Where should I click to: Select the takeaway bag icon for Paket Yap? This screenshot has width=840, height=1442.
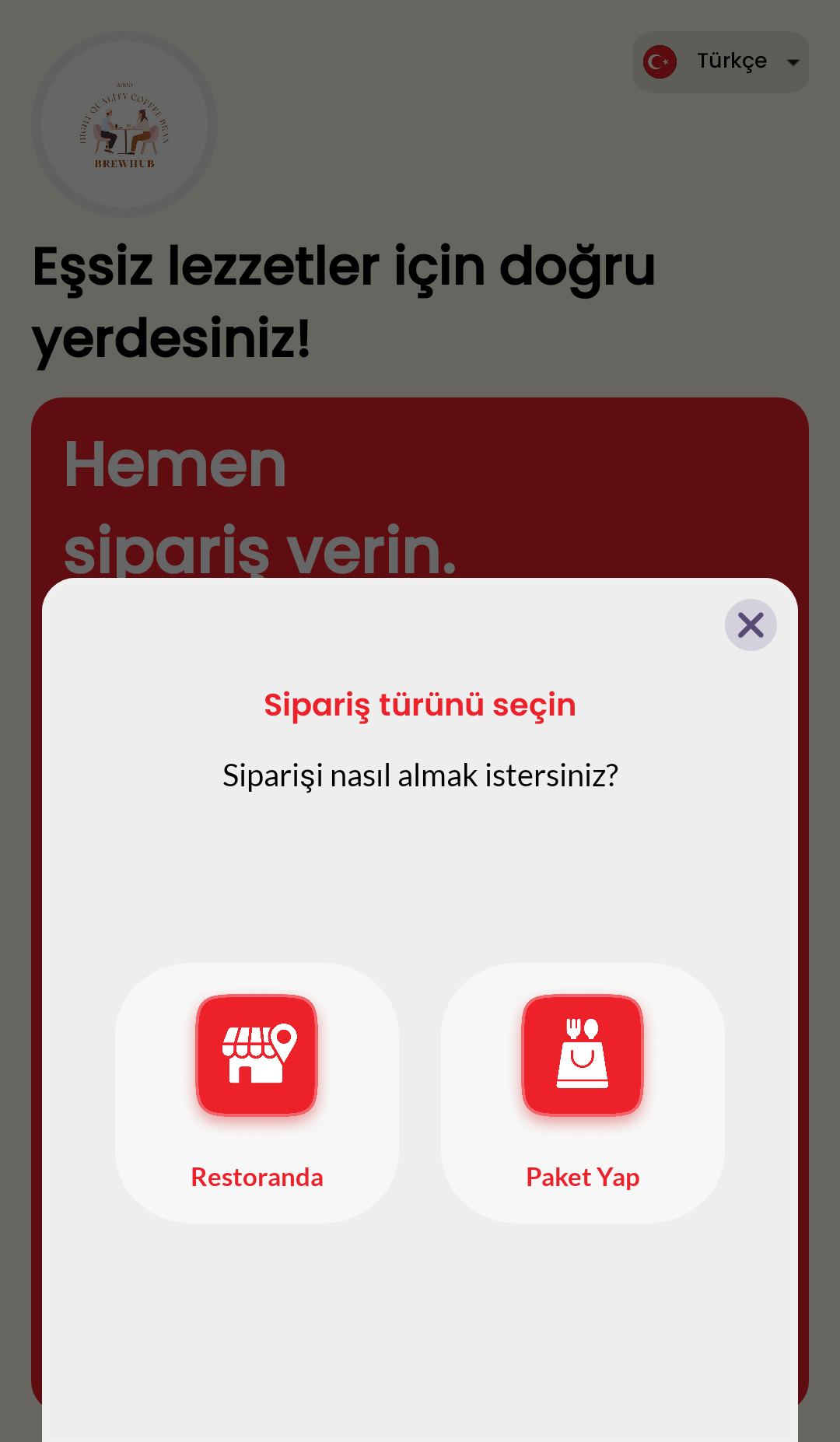[583, 1055]
